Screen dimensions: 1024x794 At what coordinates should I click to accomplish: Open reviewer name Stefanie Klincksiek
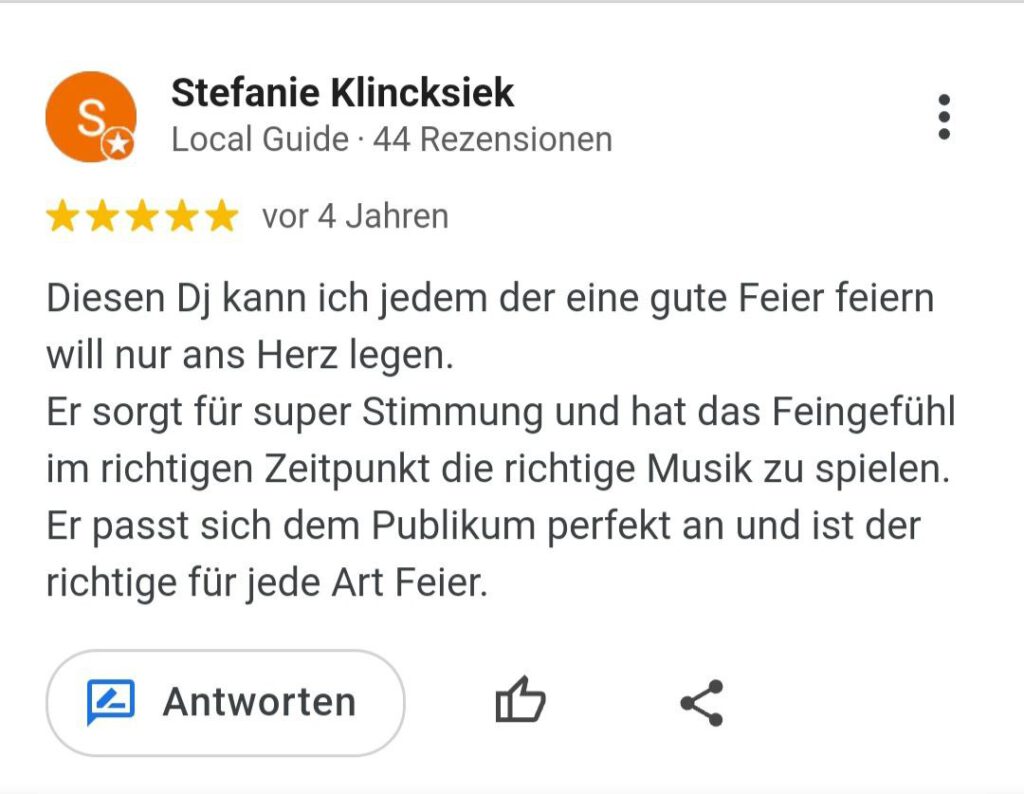(x=342, y=93)
